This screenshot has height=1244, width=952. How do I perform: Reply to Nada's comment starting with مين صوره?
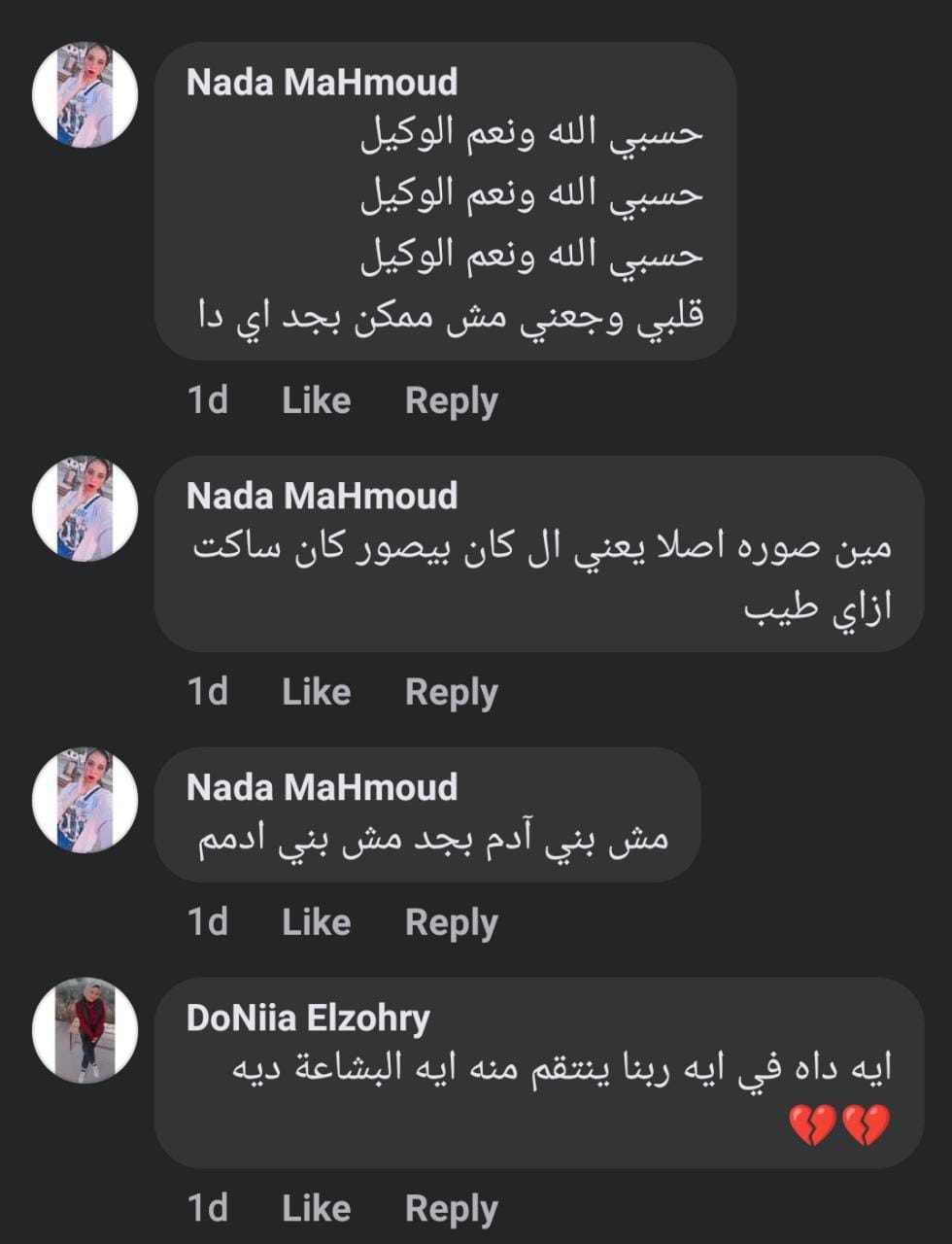point(451,692)
